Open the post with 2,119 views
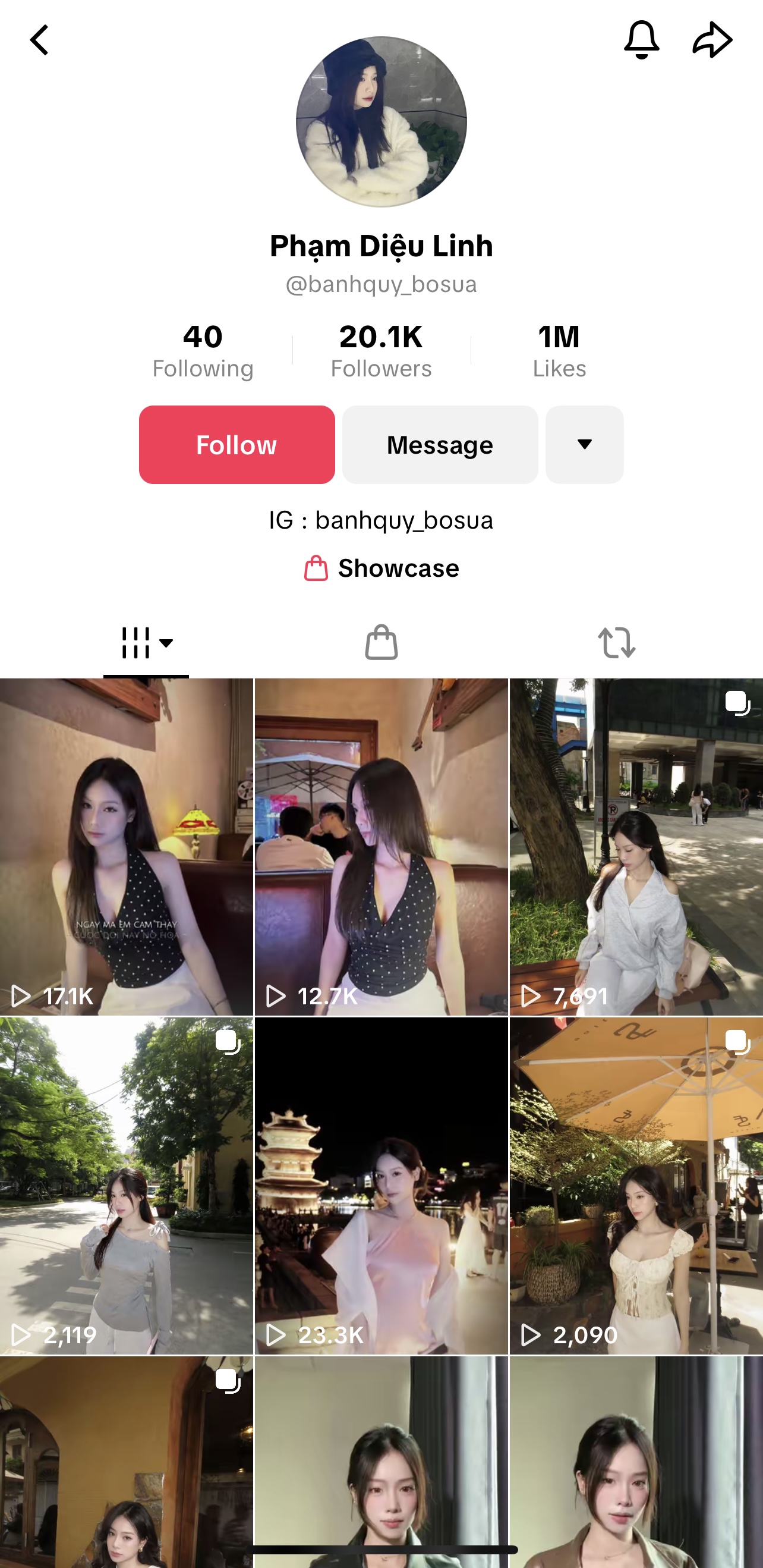Viewport: 763px width, 1568px height. click(x=127, y=1186)
